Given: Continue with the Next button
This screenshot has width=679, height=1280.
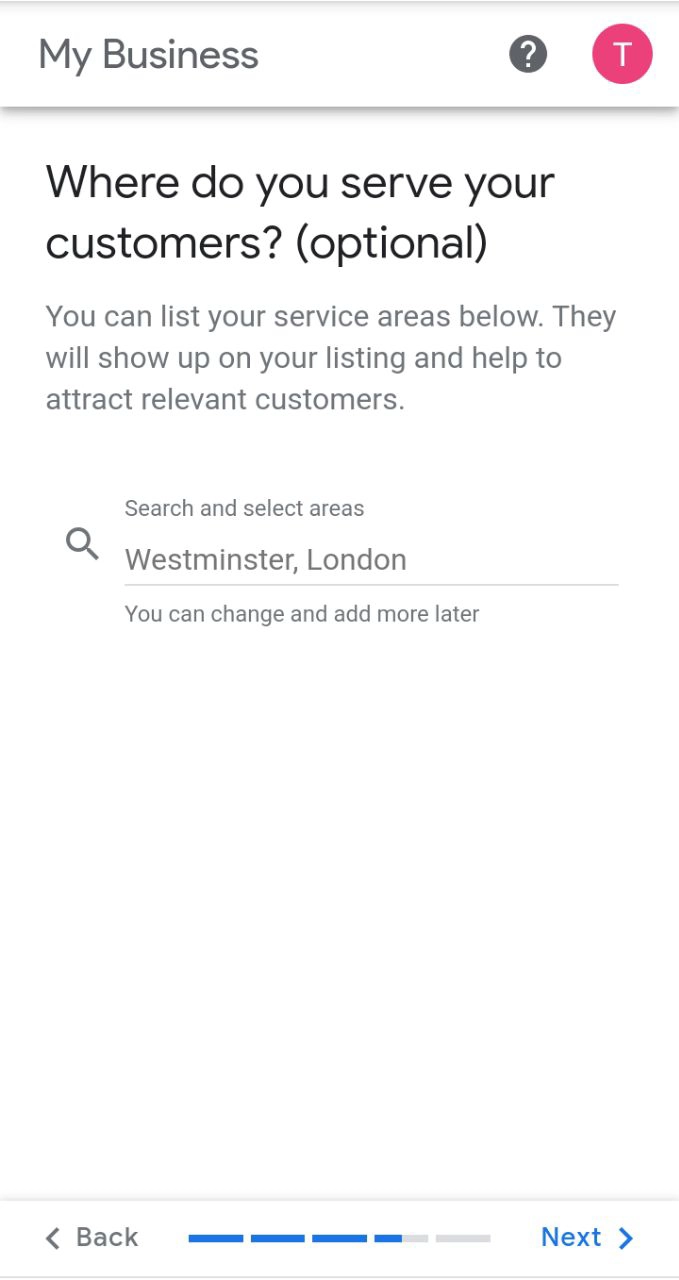Looking at the screenshot, I should click(x=587, y=1237).
